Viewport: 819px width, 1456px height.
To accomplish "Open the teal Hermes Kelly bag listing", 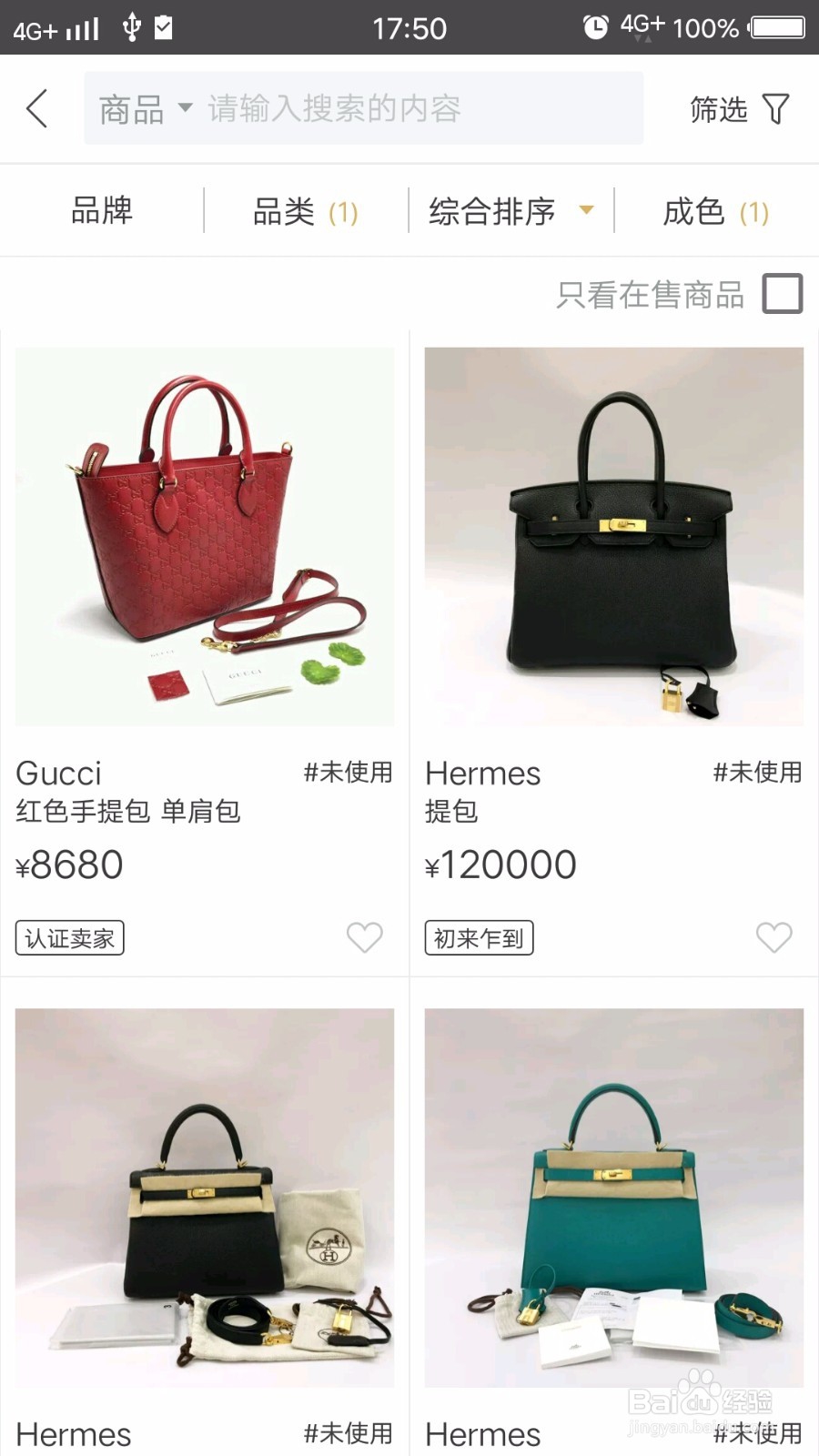I will (614, 1201).
